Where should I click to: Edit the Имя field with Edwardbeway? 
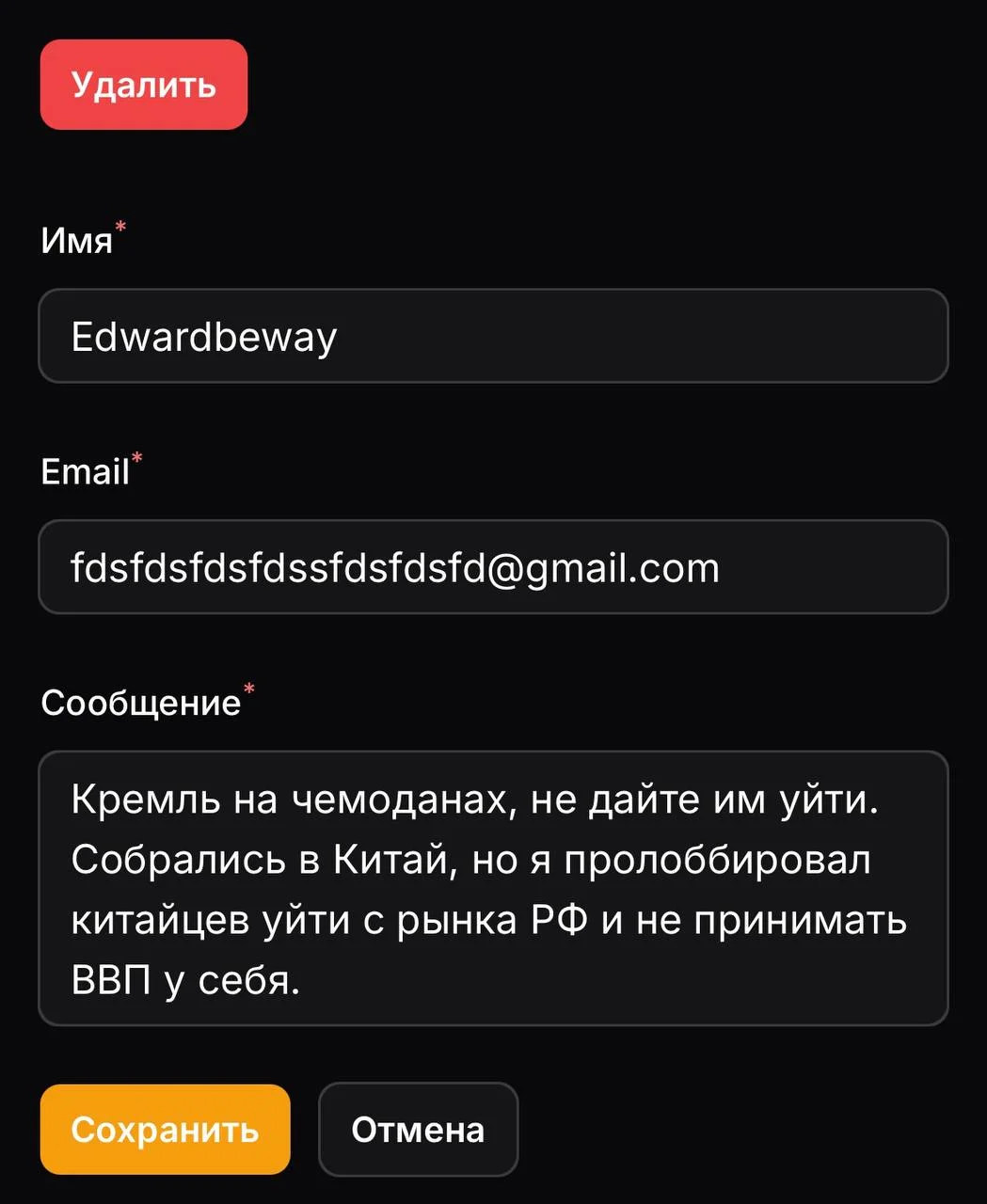pyautogui.click(x=492, y=336)
